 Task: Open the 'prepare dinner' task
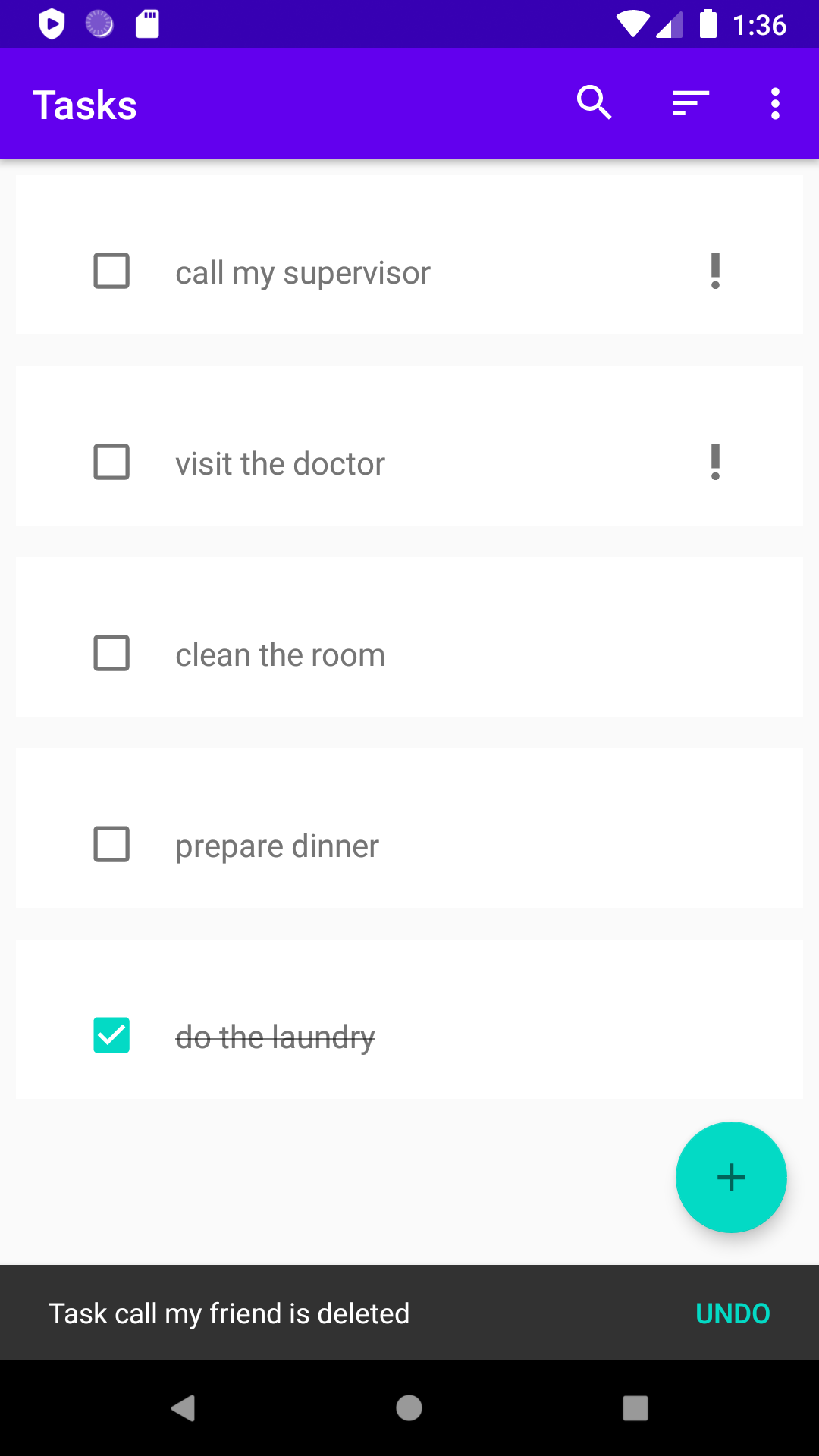tap(278, 846)
